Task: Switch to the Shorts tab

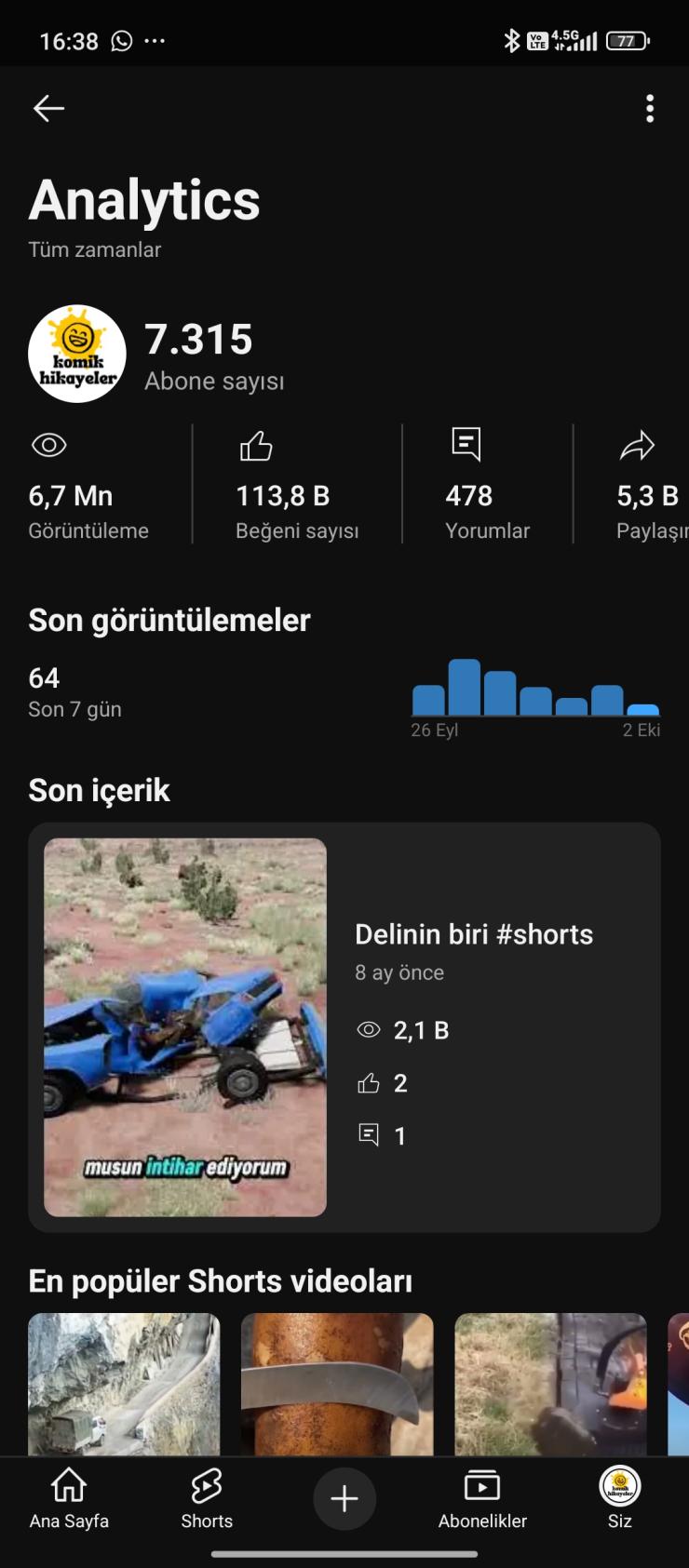Action: tap(207, 1498)
